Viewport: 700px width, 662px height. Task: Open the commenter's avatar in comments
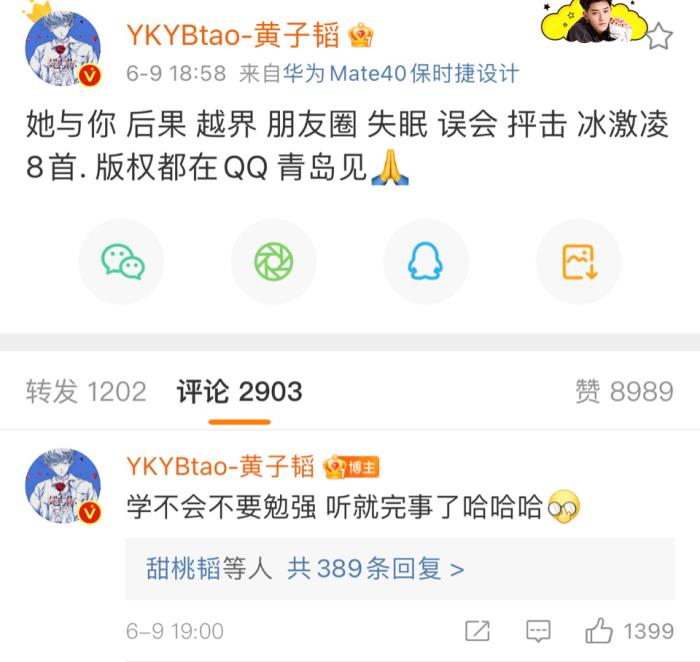(63, 487)
